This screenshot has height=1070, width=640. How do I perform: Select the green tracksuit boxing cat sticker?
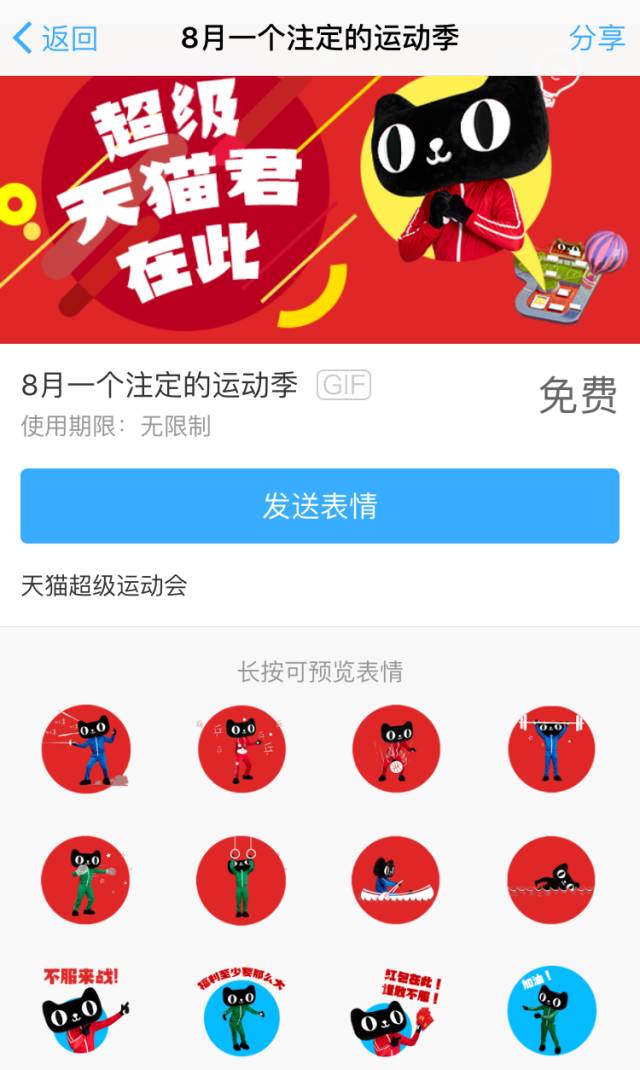coord(85,880)
